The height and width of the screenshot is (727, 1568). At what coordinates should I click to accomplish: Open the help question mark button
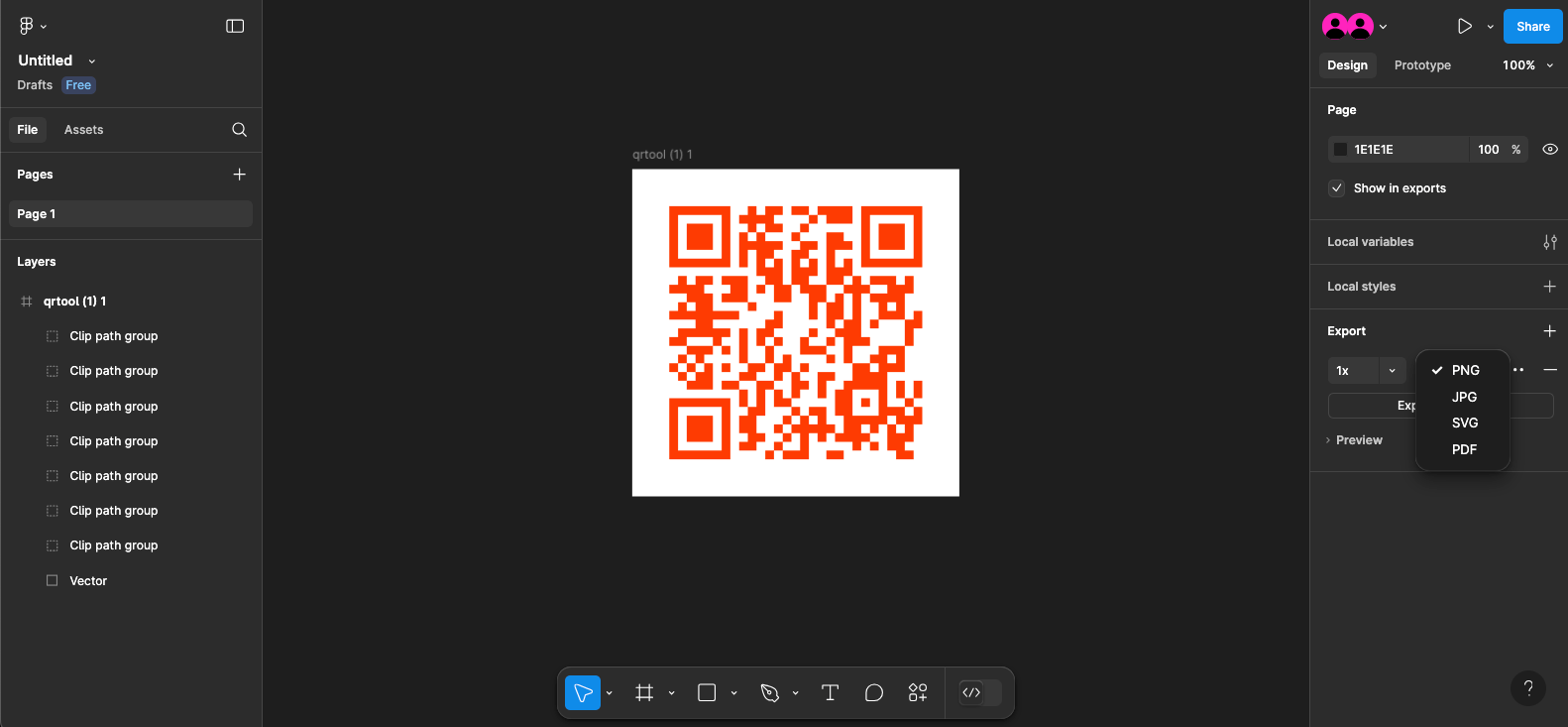point(1527,688)
